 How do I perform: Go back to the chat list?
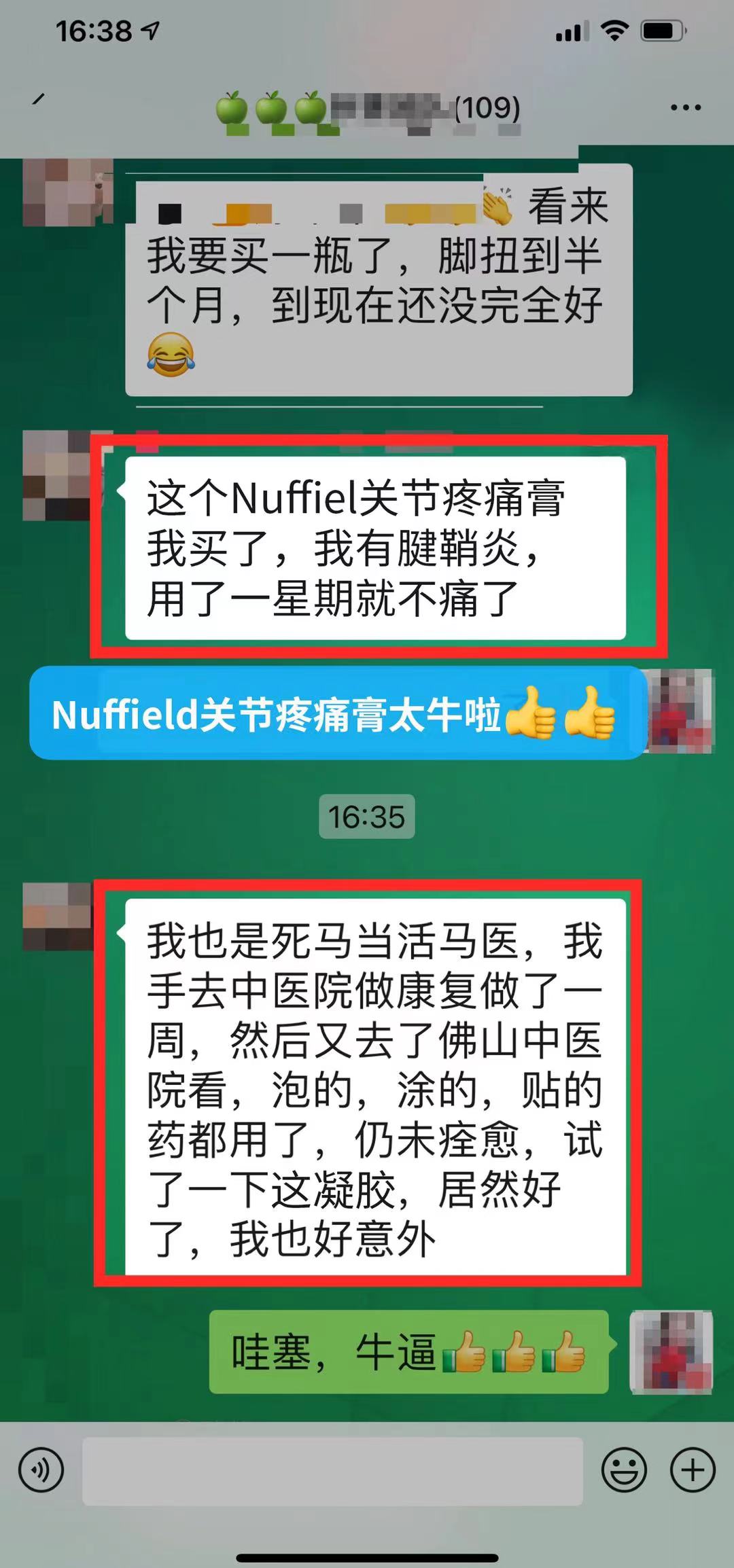[39, 101]
